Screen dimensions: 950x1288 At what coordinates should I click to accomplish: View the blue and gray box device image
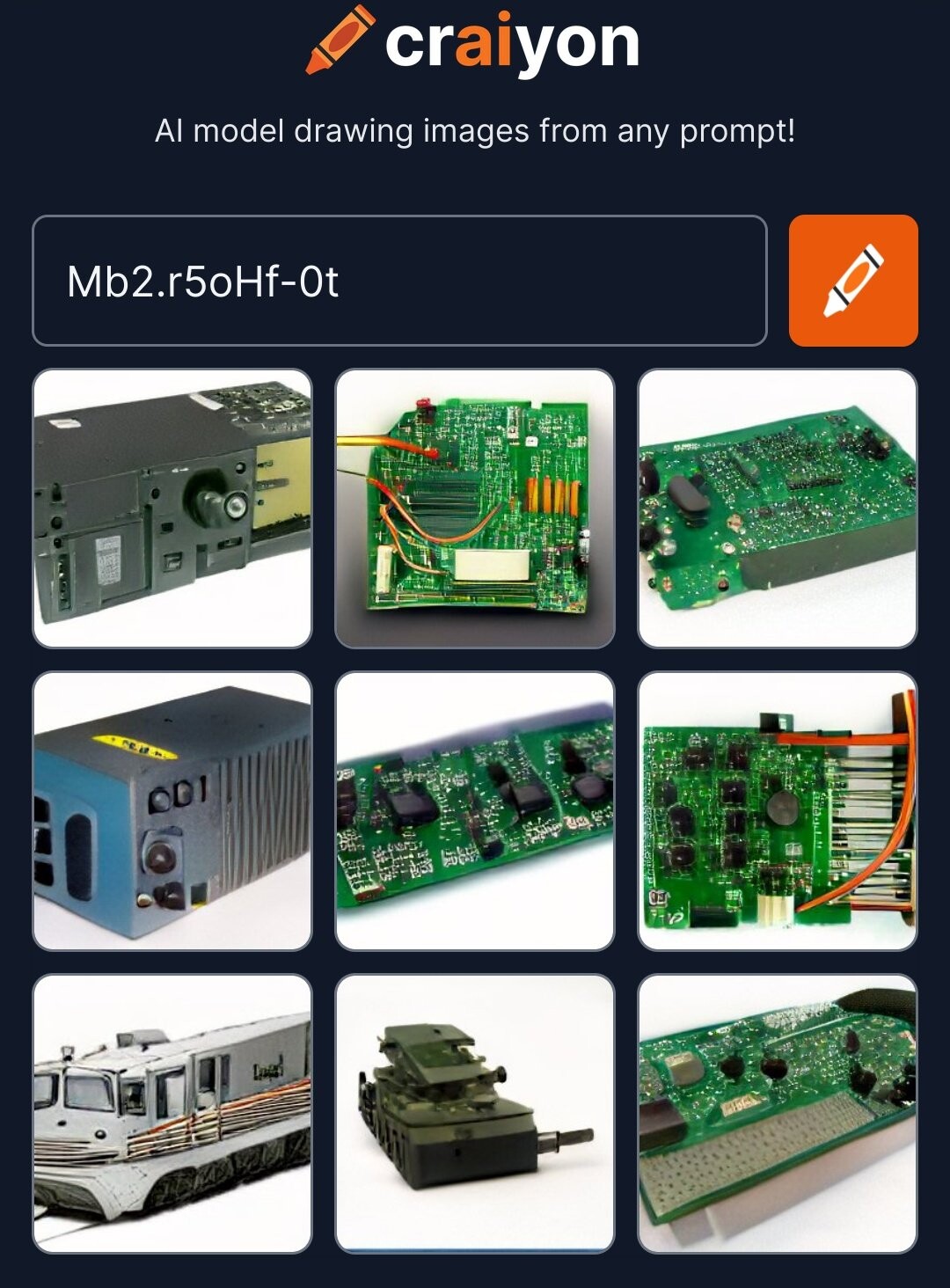tap(172, 811)
